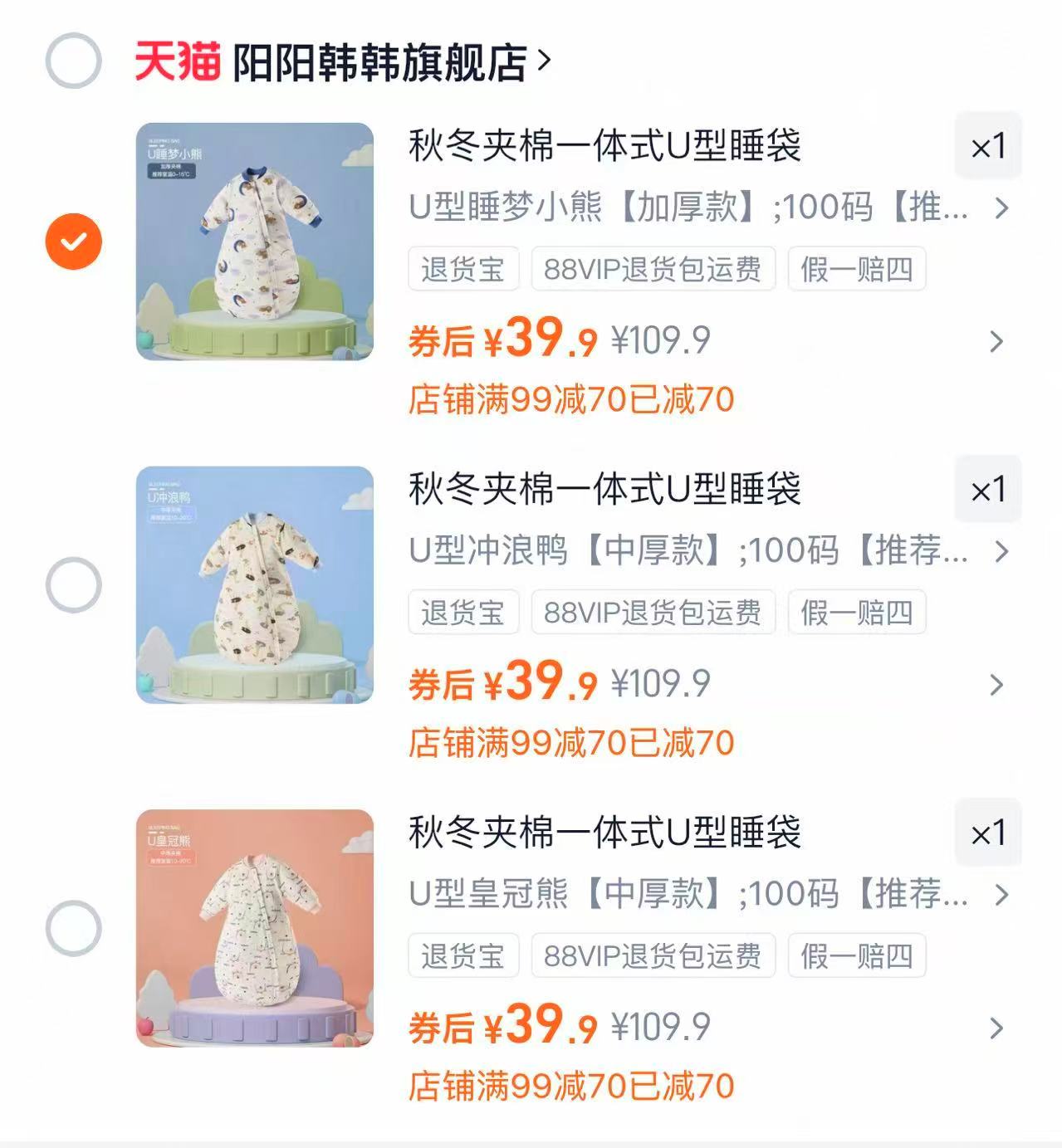The width and height of the screenshot is (1062, 1148).
Task: View details of first item's coupon price
Action: [x=995, y=341]
